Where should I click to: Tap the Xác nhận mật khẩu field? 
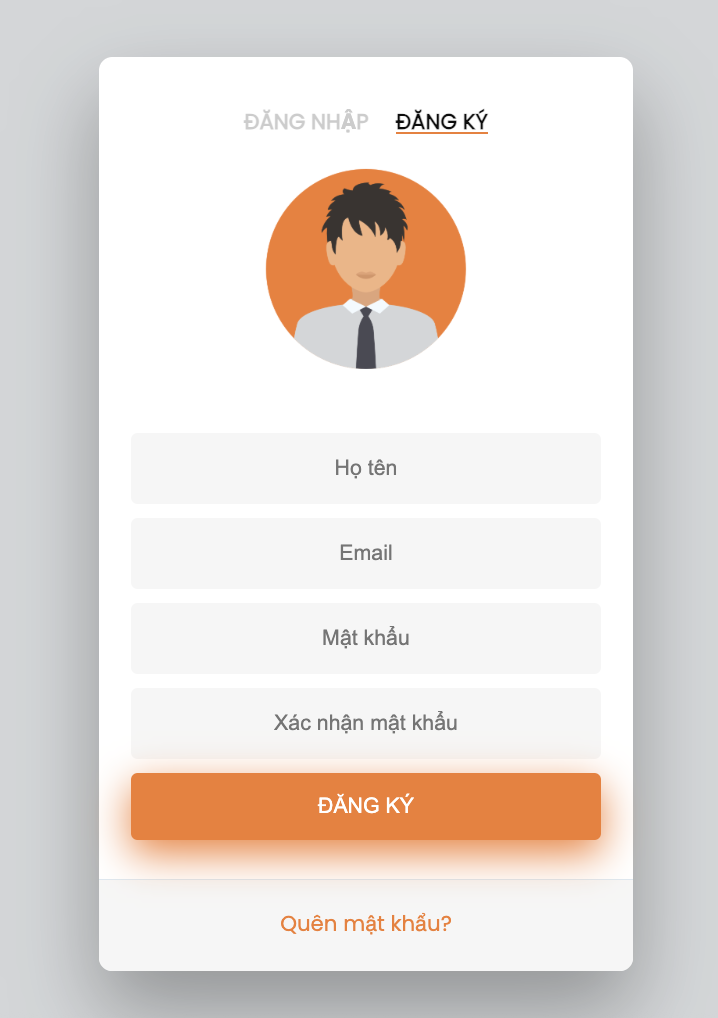pos(365,723)
